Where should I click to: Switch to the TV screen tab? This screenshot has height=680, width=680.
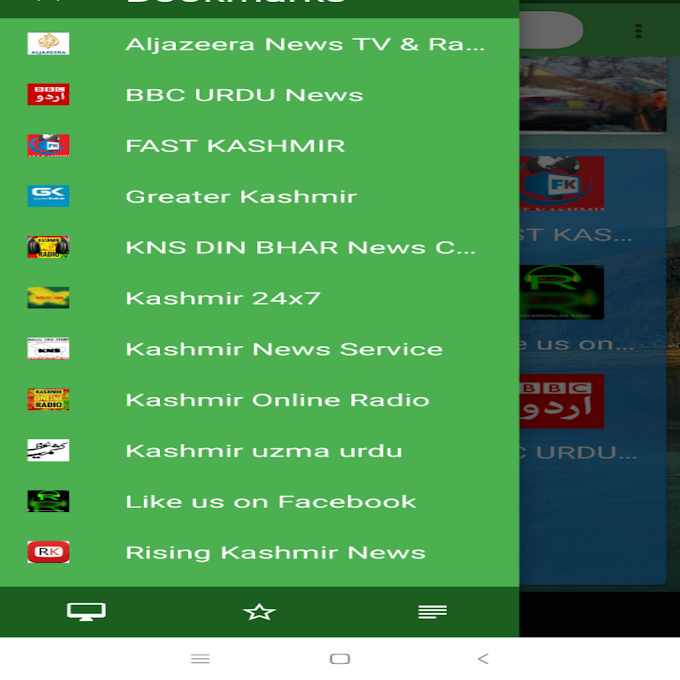coord(86,612)
